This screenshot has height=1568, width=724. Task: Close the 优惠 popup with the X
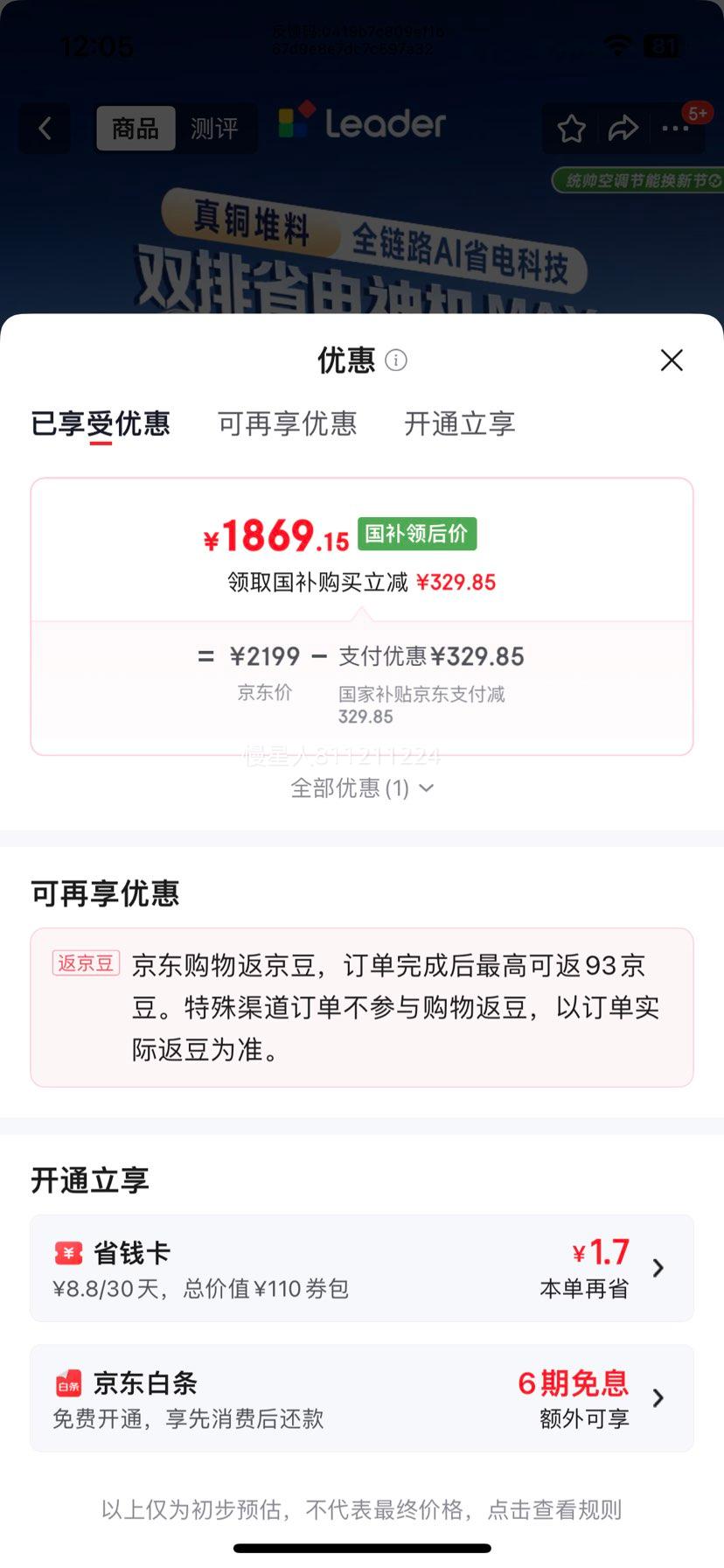click(x=671, y=360)
